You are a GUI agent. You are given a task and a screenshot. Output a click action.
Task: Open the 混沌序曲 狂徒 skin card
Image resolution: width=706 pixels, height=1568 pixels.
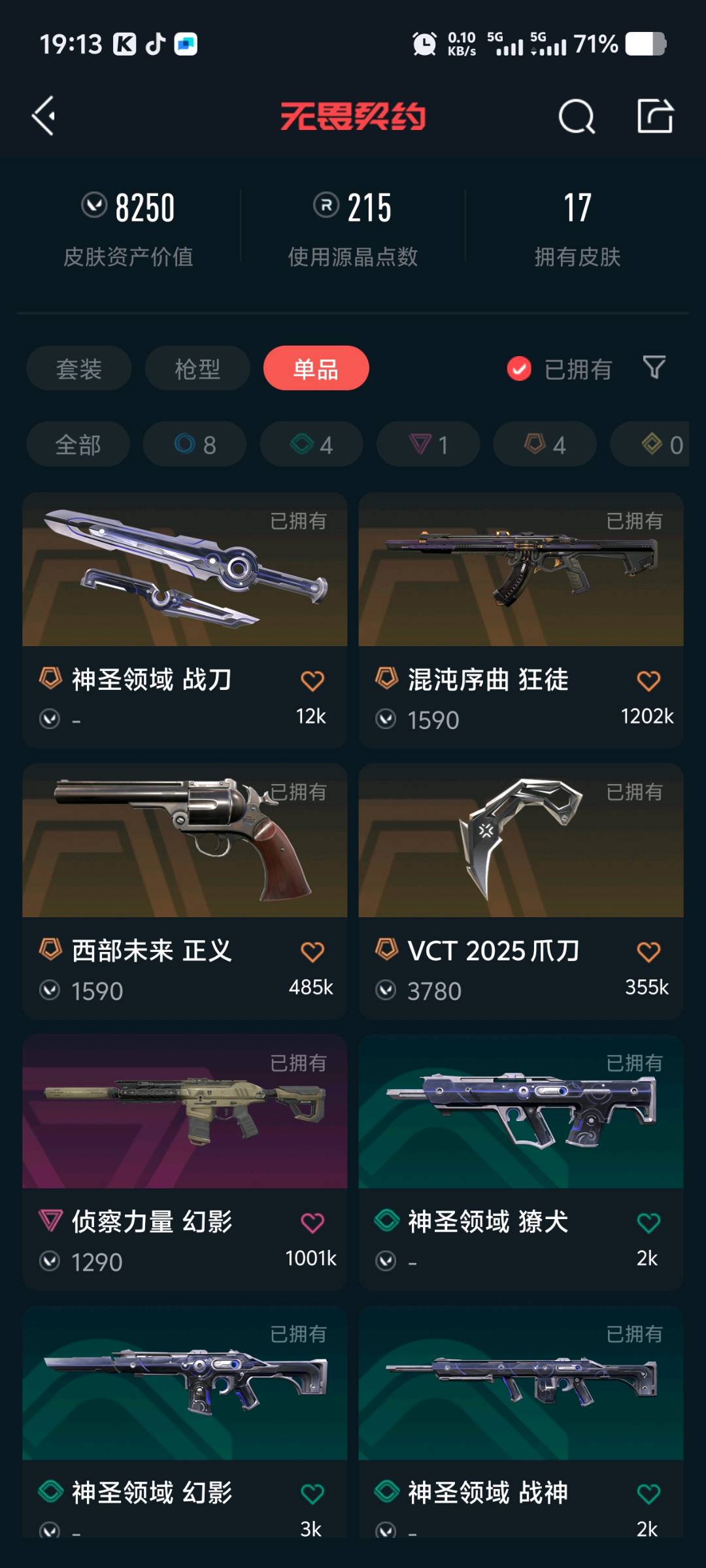point(521,588)
